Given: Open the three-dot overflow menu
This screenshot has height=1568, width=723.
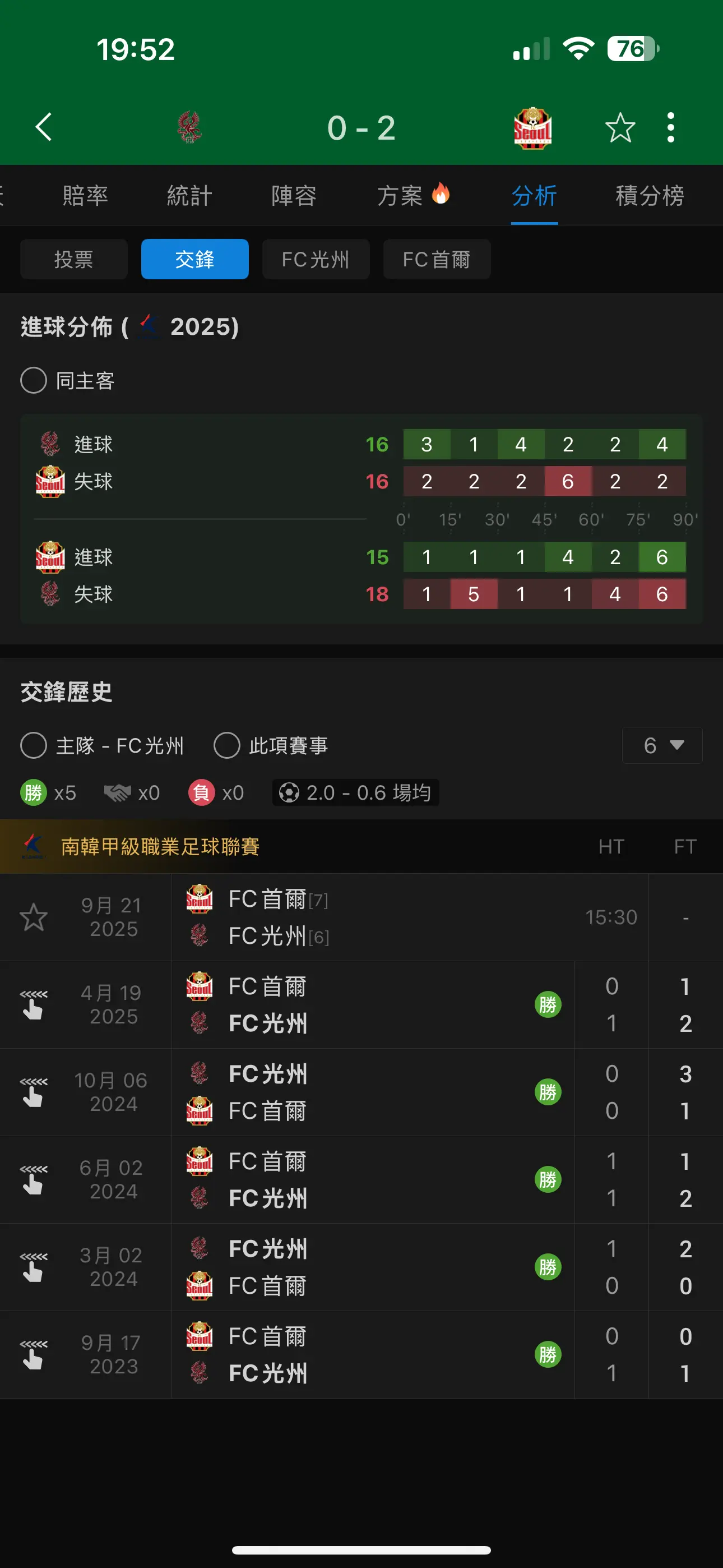Looking at the screenshot, I should (671, 127).
